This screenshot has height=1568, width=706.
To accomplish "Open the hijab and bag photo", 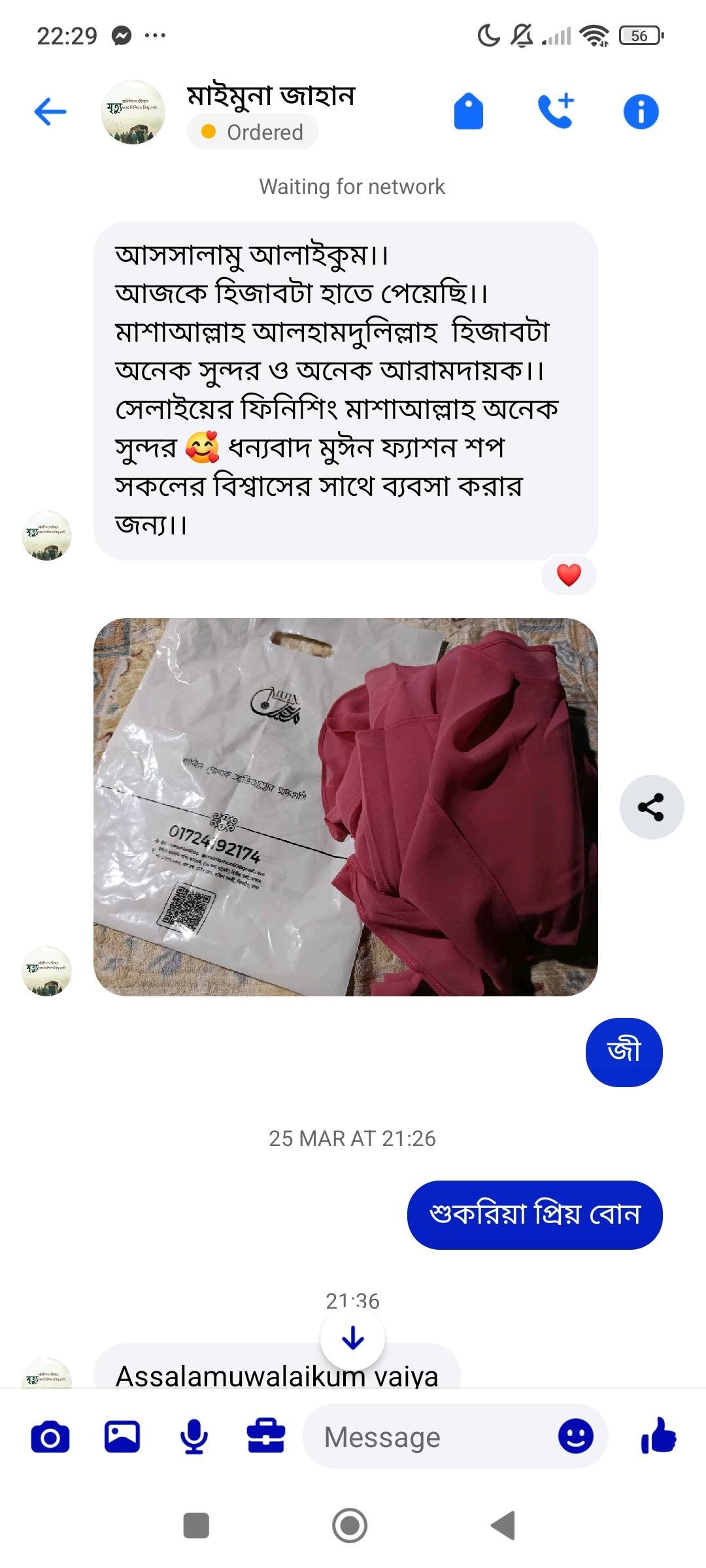I will pos(345,807).
